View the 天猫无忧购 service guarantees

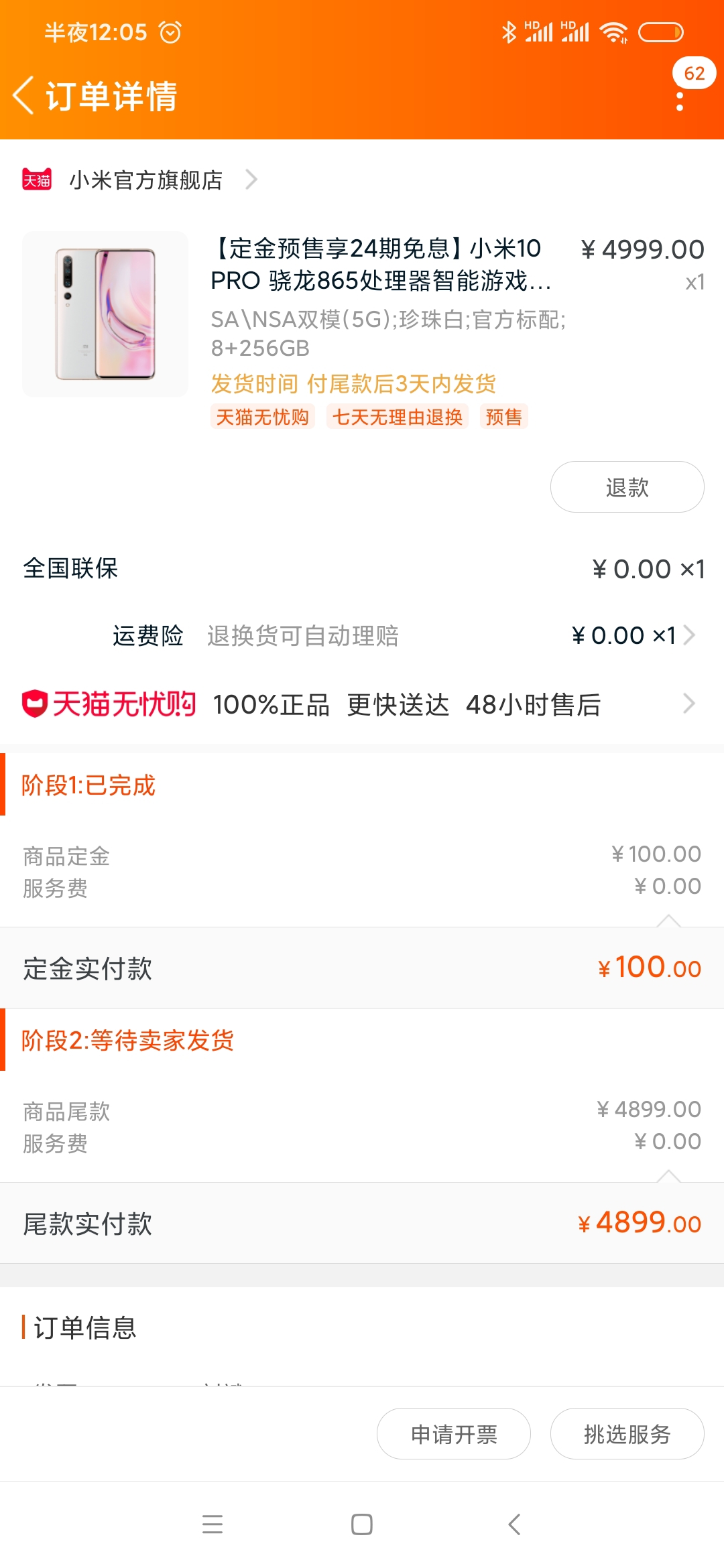point(362,704)
